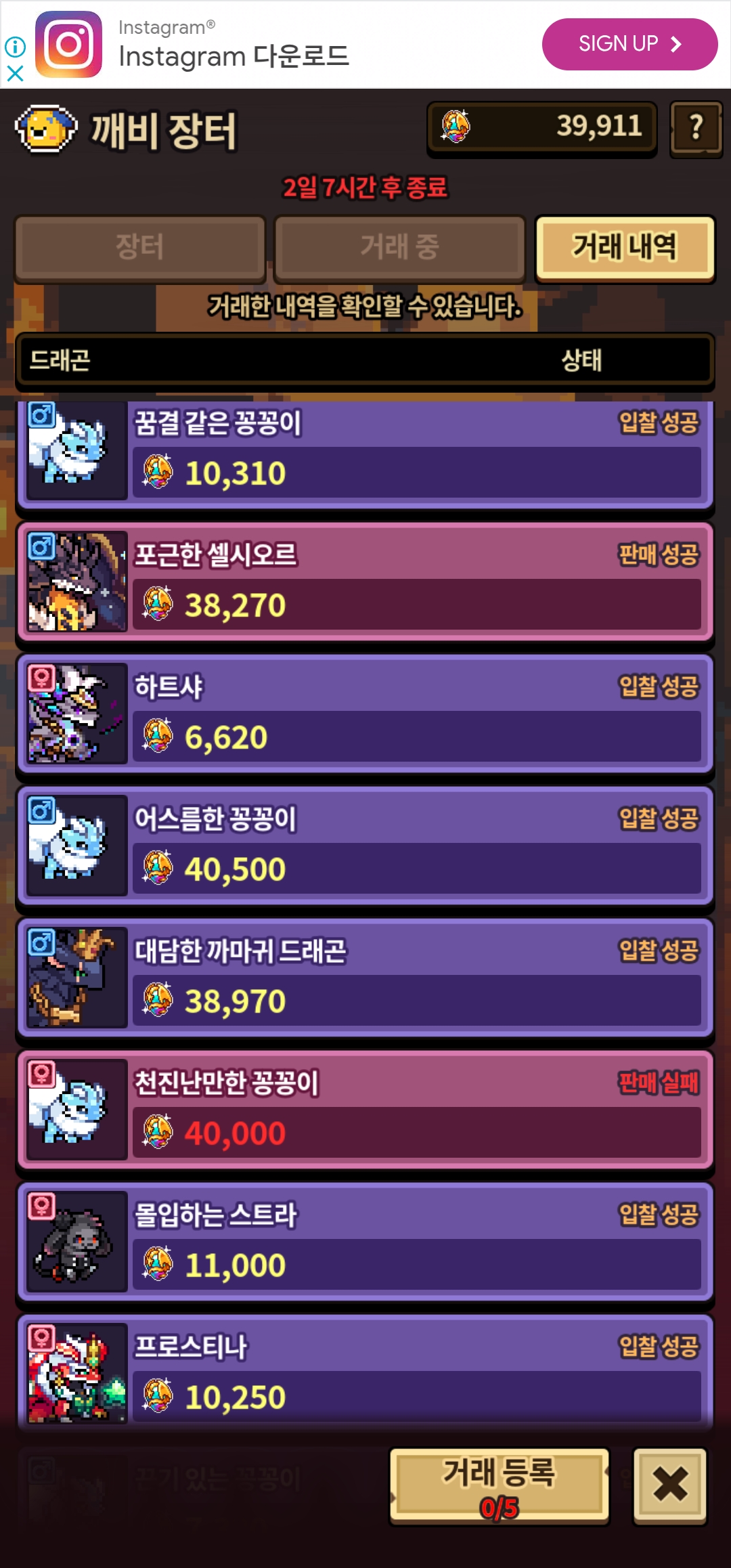Open the question mark help button

tap(696, 128)
